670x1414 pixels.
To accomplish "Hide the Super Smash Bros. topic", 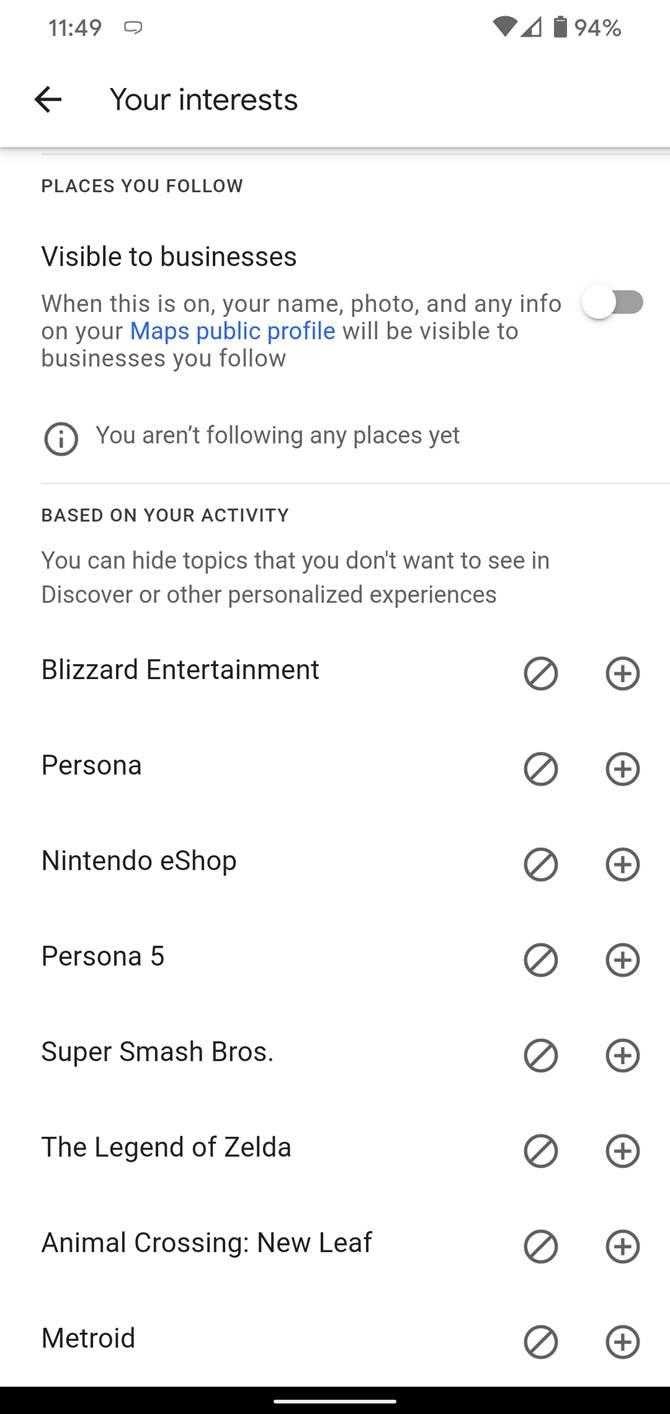I will tap(541, 1055).
